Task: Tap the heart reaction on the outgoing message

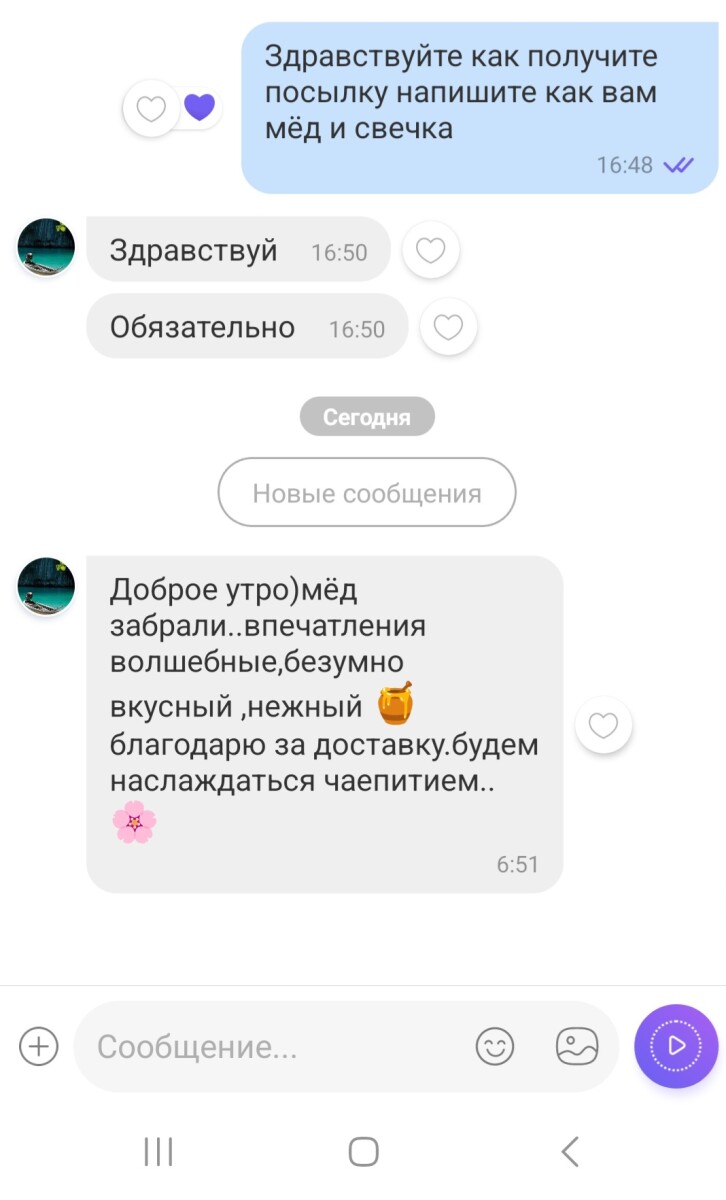Action: point(151,108)
